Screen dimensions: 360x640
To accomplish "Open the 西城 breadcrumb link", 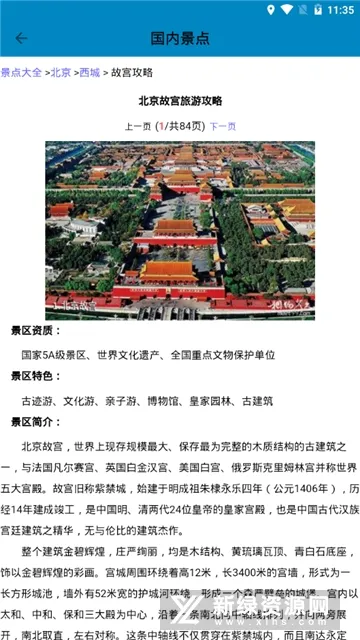I will (x=90, y=73).
